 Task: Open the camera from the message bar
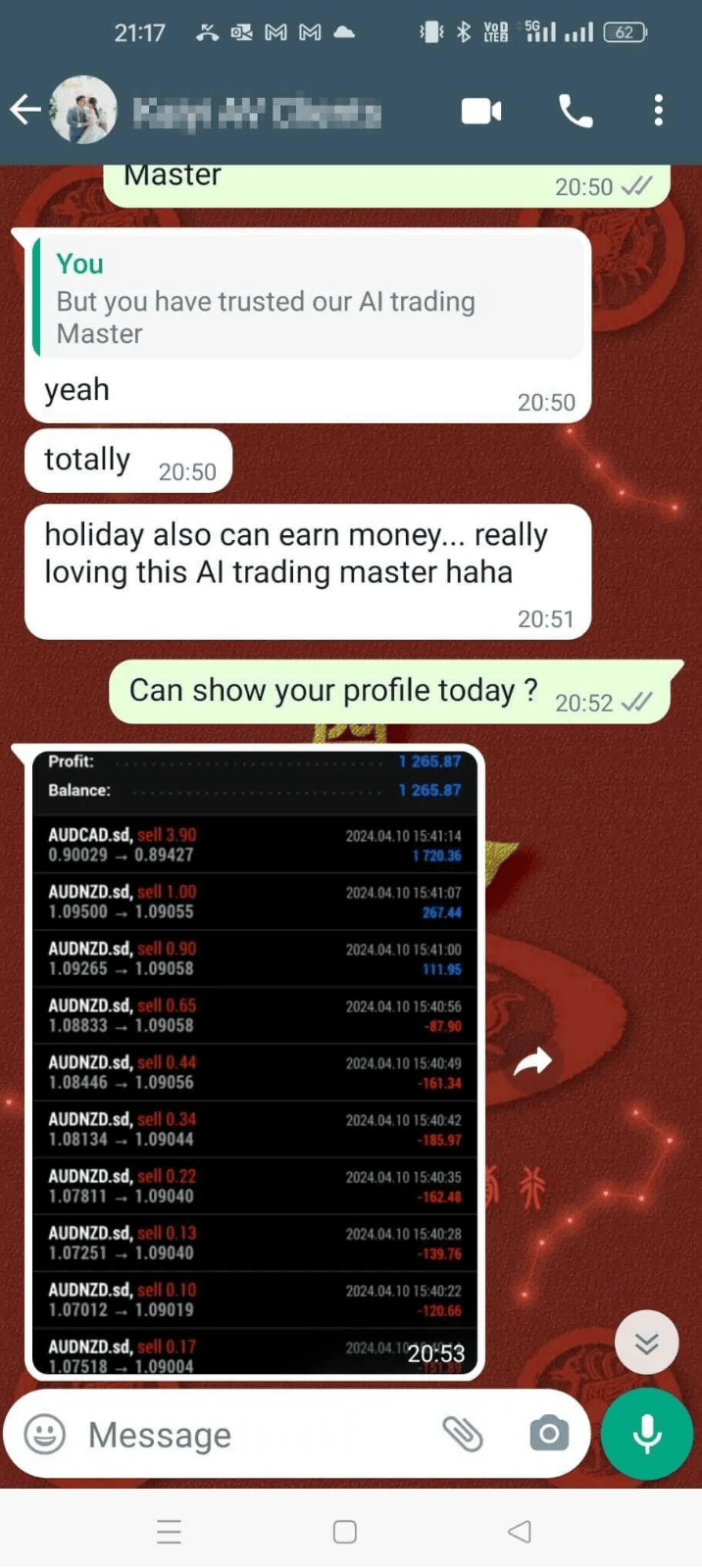click(549, 1434)
